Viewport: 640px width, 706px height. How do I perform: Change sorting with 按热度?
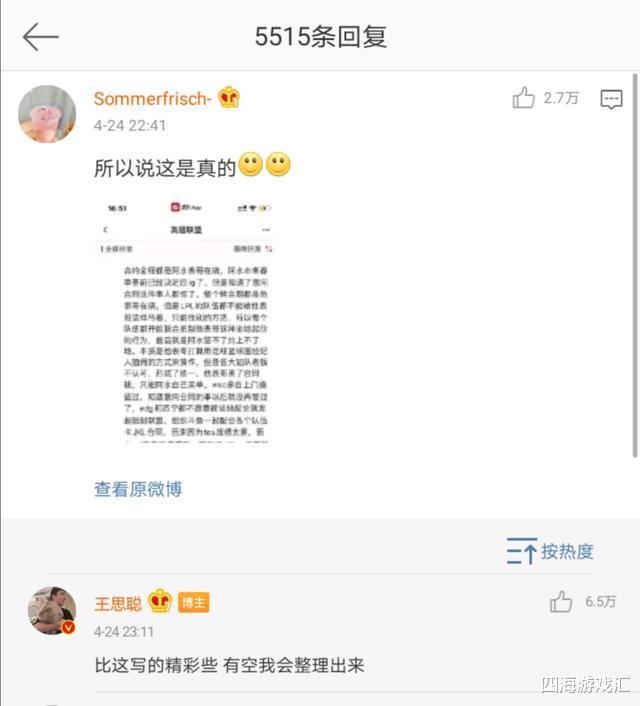[550, 551]
